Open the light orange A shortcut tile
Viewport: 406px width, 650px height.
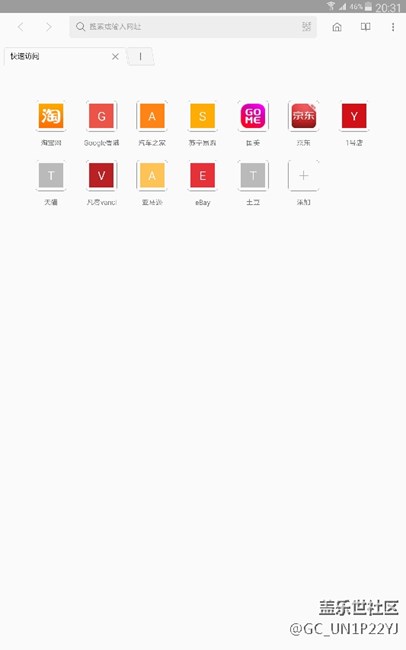tap(152, 175)
